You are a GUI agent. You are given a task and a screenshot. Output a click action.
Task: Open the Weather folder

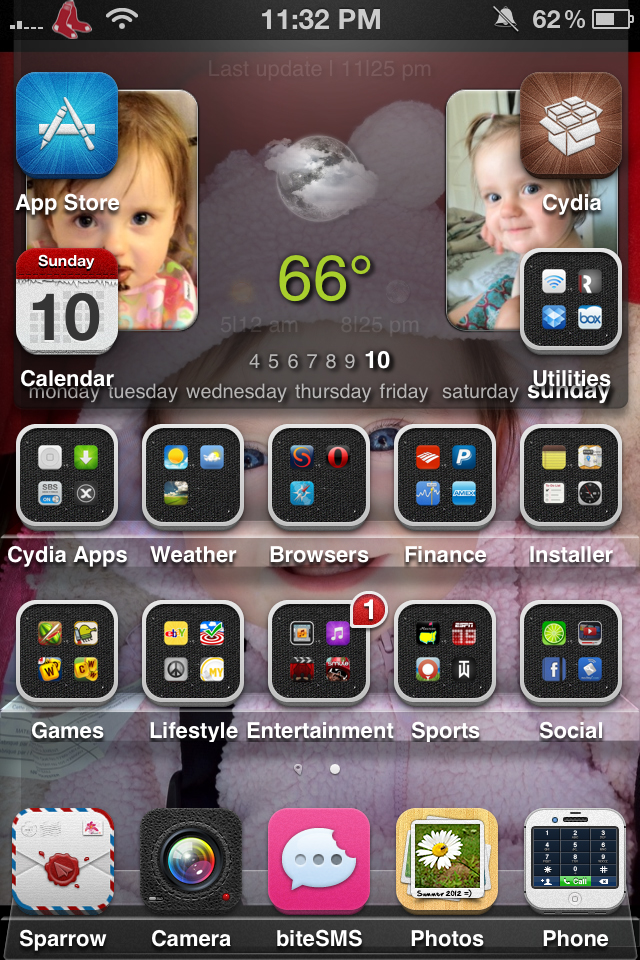click(193, 476)
